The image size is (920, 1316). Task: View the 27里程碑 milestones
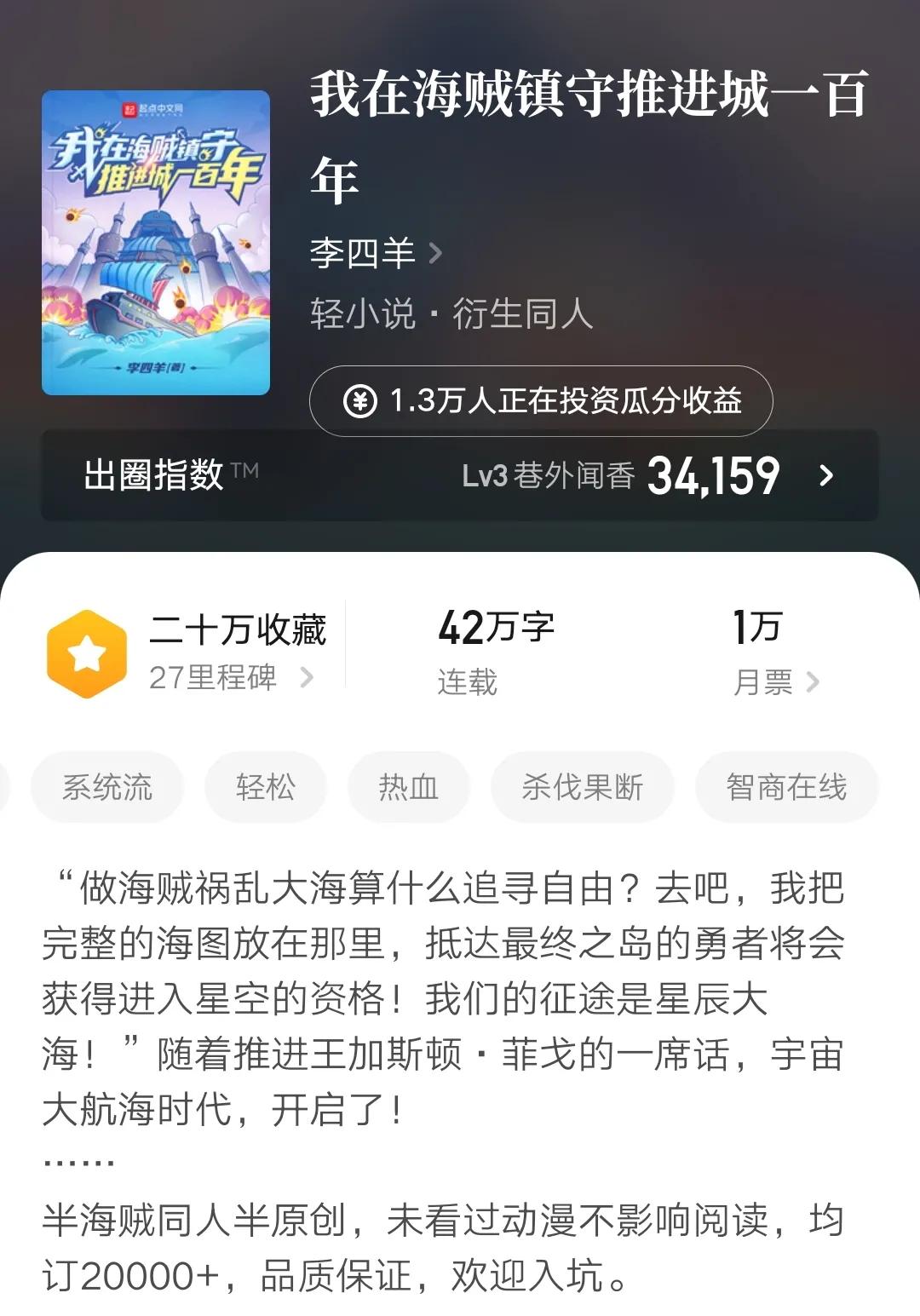230,678
